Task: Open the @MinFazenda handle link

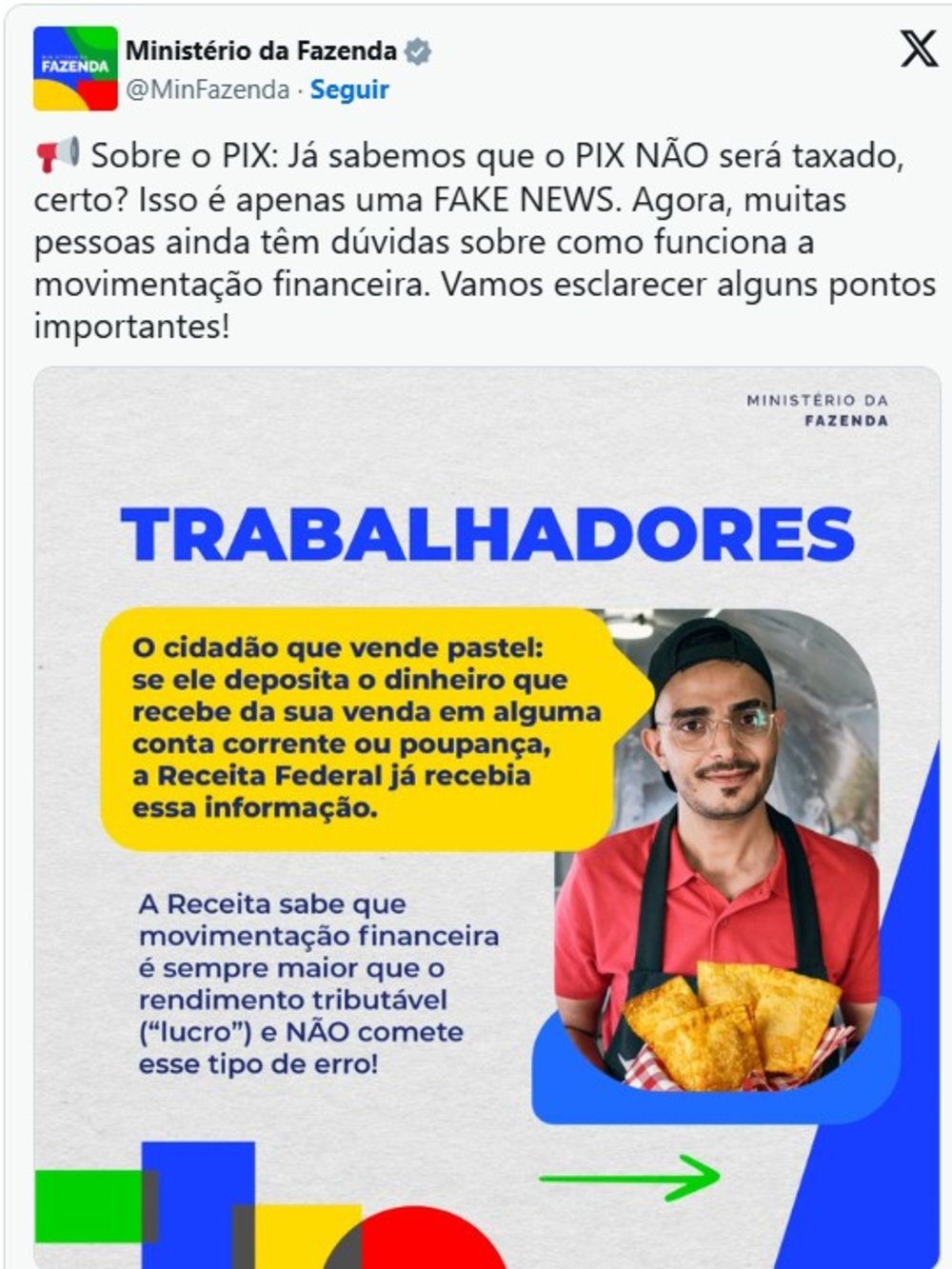Action: (x=208, y=90)
